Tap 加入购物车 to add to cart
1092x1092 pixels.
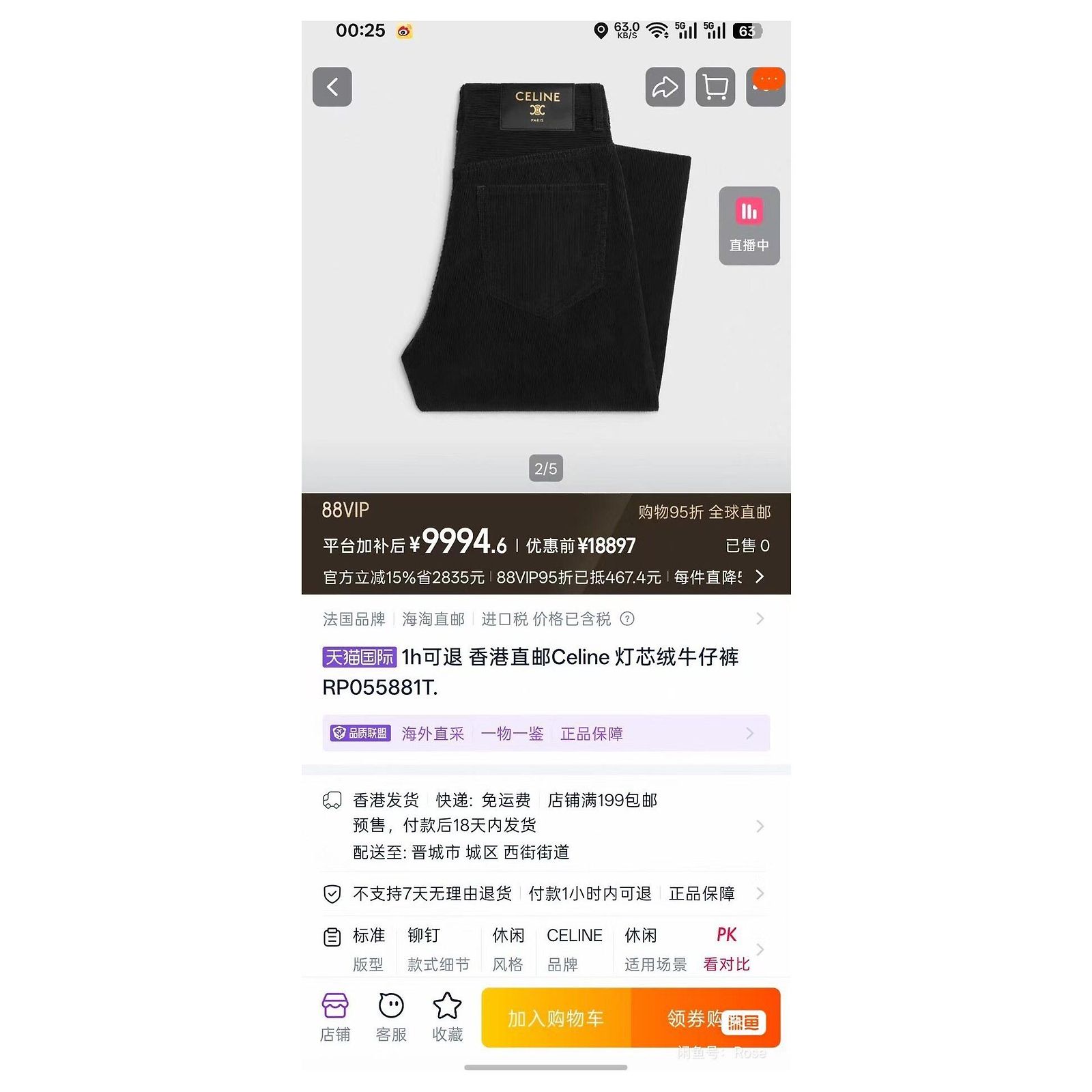coord(556,1018)
